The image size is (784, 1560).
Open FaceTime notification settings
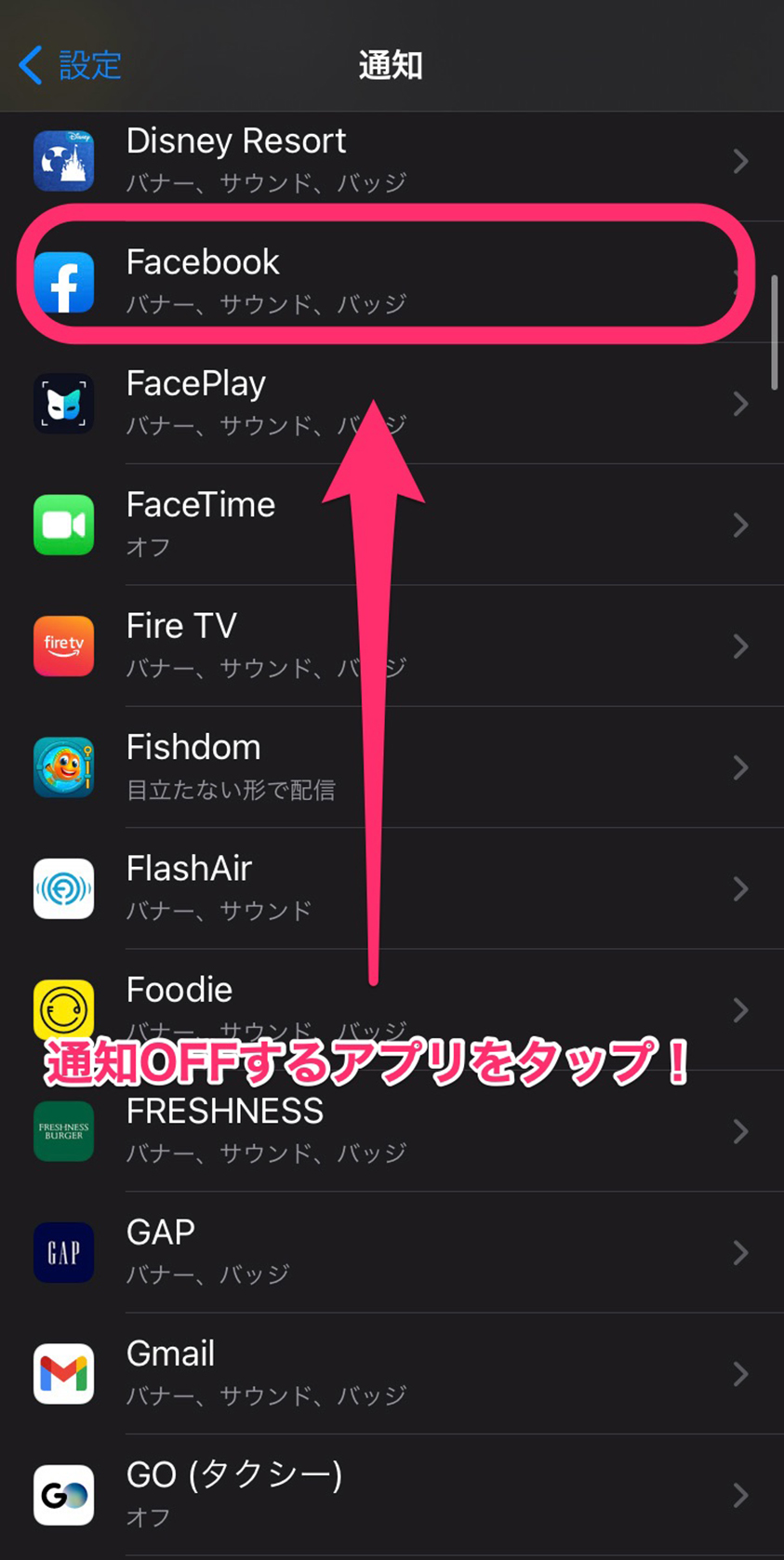(391, 525)
